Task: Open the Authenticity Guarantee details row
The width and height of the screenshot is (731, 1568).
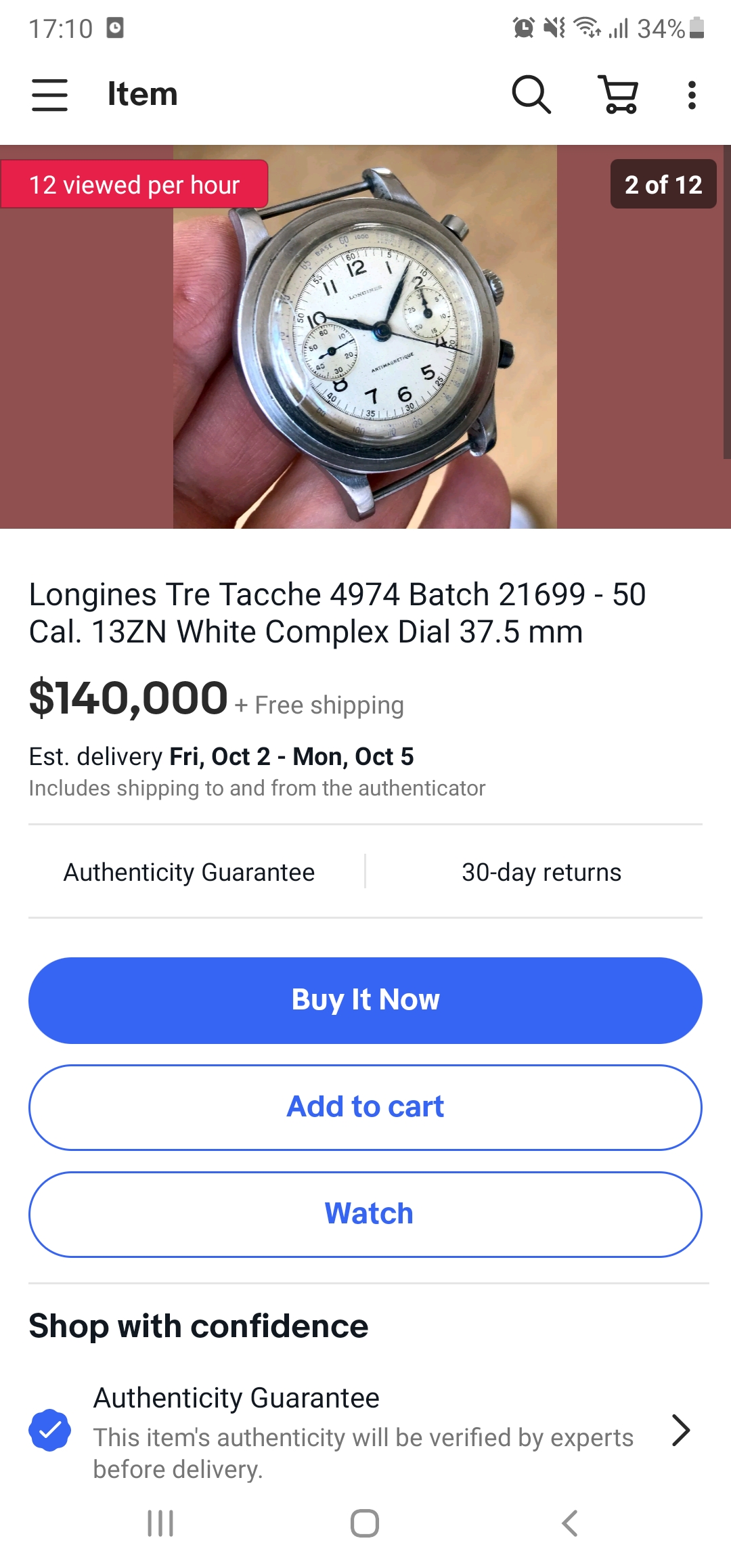Action: [365, 1431]
